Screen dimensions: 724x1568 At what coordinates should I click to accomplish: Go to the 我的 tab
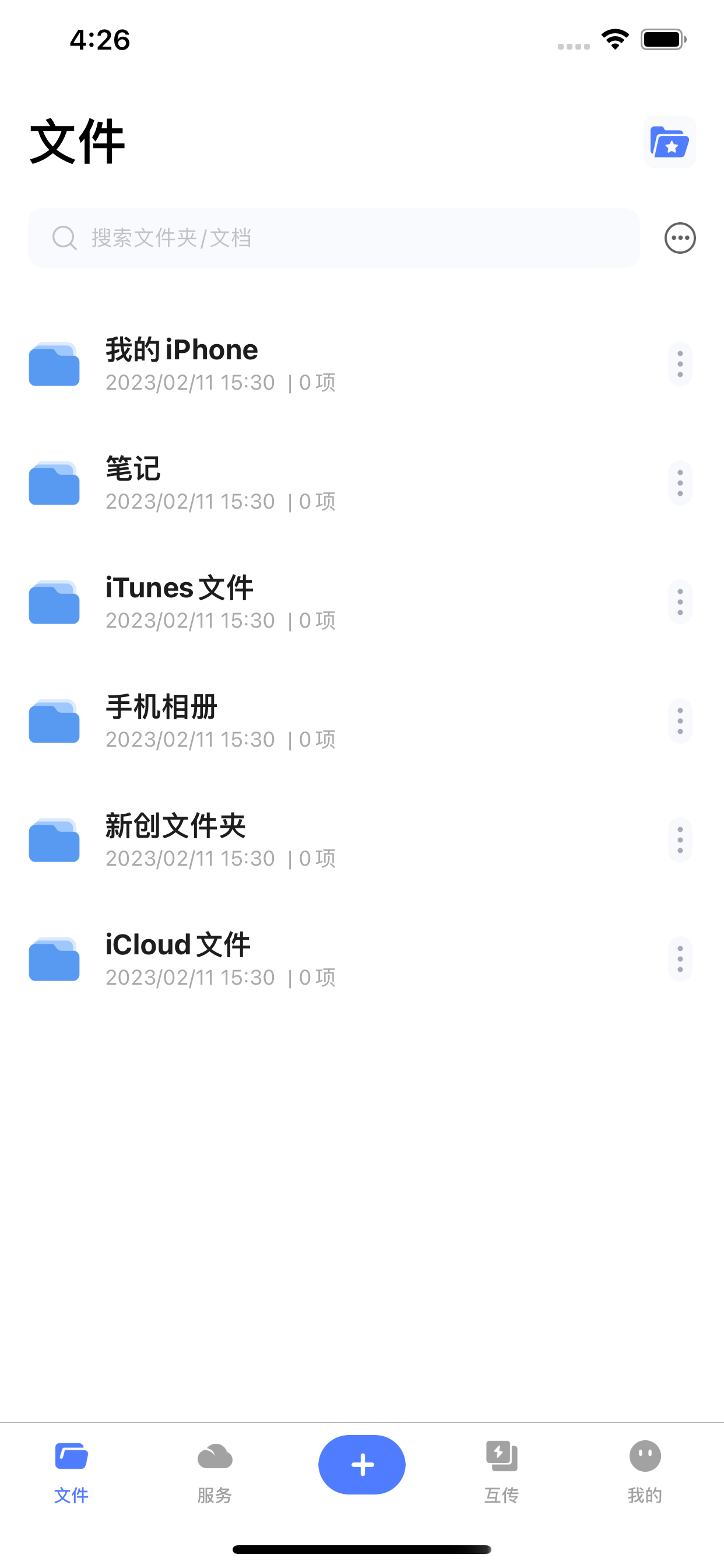click(645, 1472)
